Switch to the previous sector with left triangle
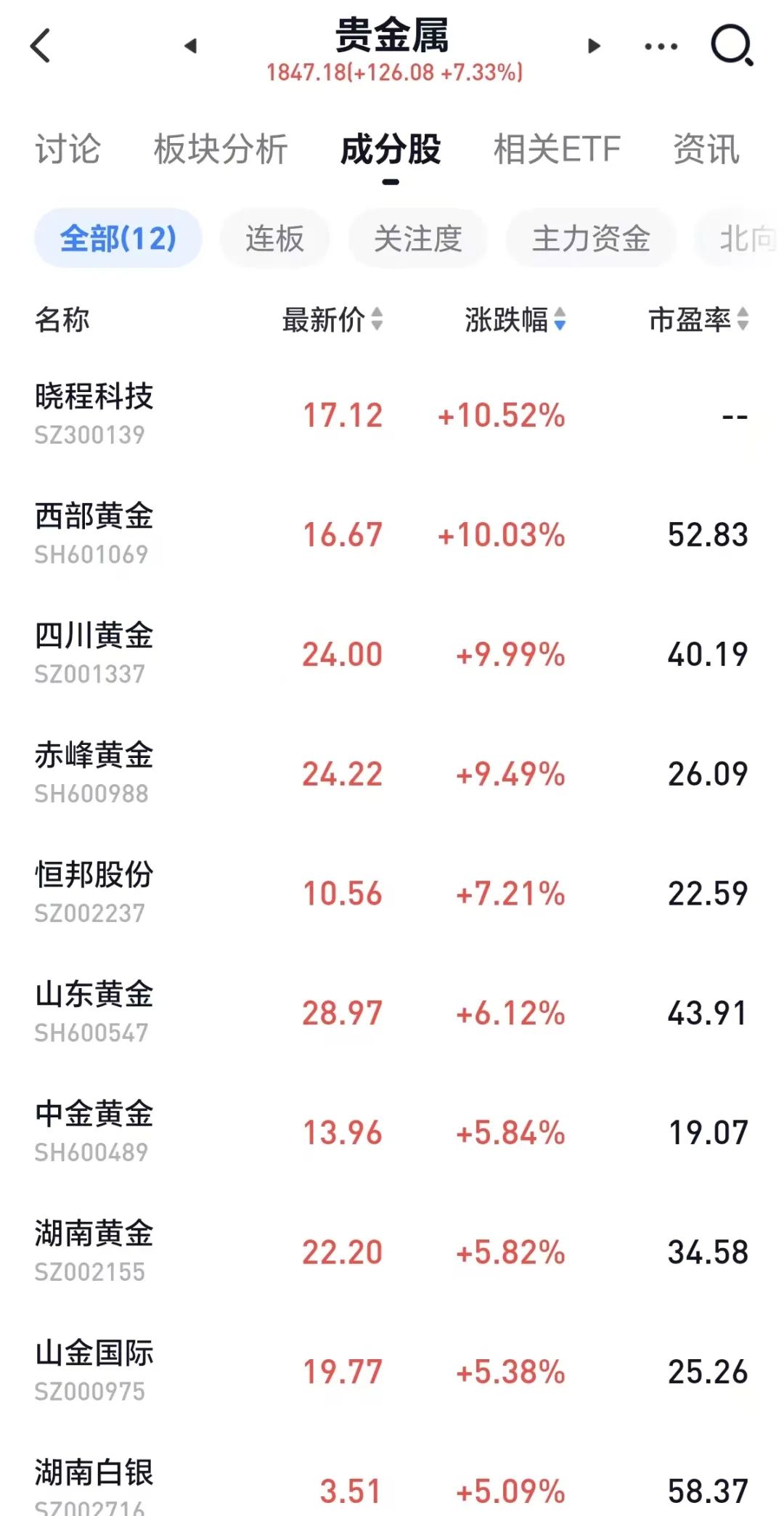 pos(191,46)
